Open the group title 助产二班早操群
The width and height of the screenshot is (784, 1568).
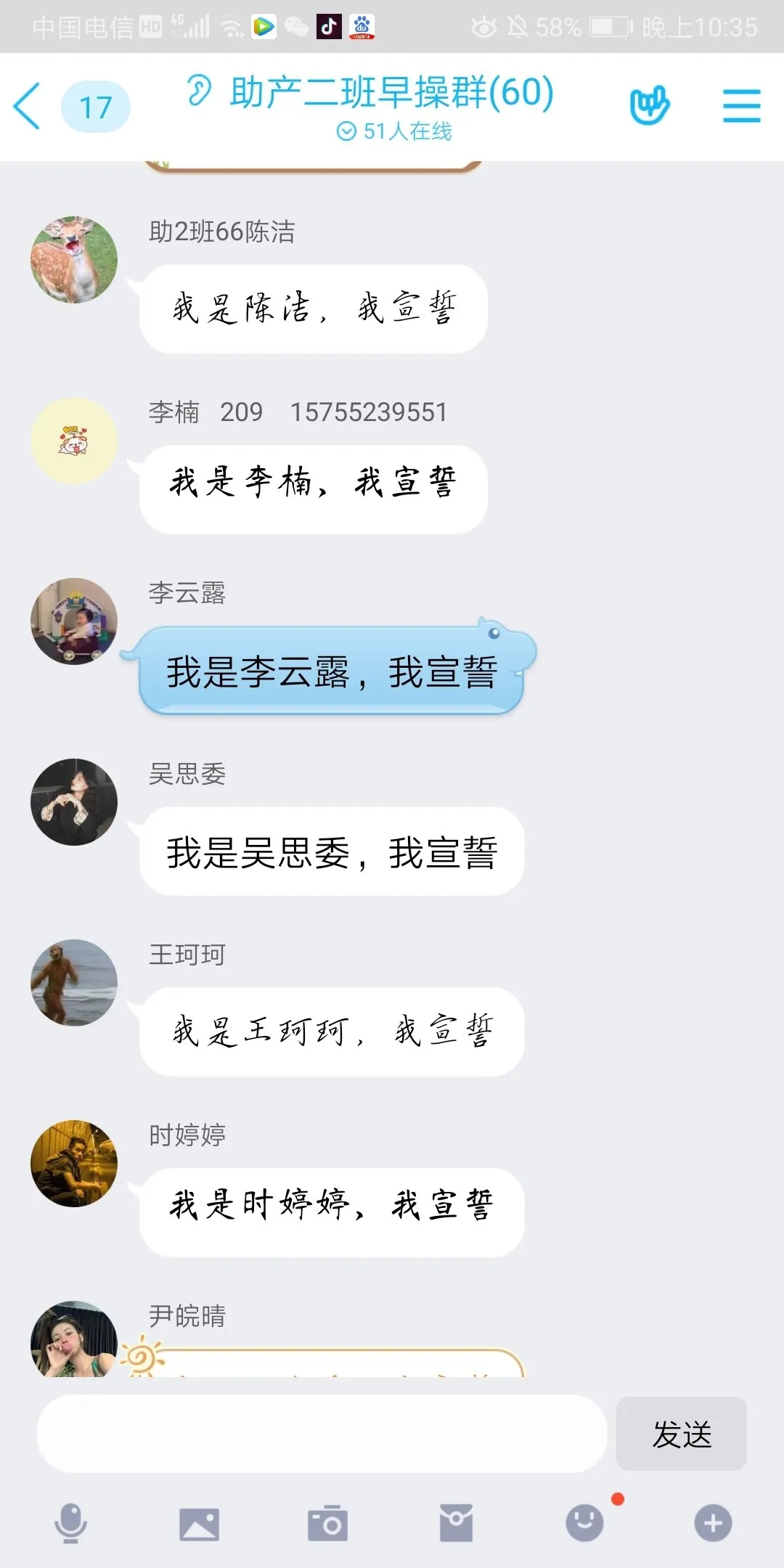click(391, 93)
